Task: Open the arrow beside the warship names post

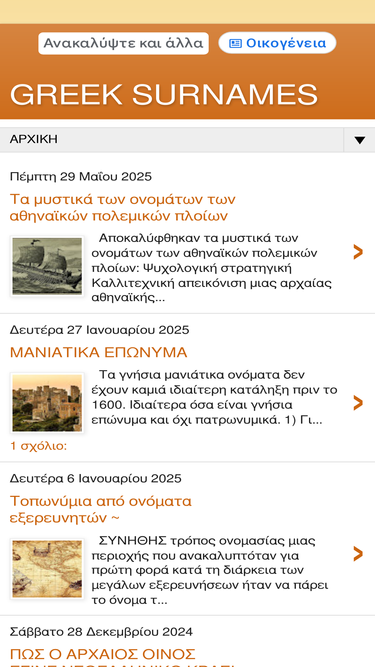Action: tap(358, 252)
